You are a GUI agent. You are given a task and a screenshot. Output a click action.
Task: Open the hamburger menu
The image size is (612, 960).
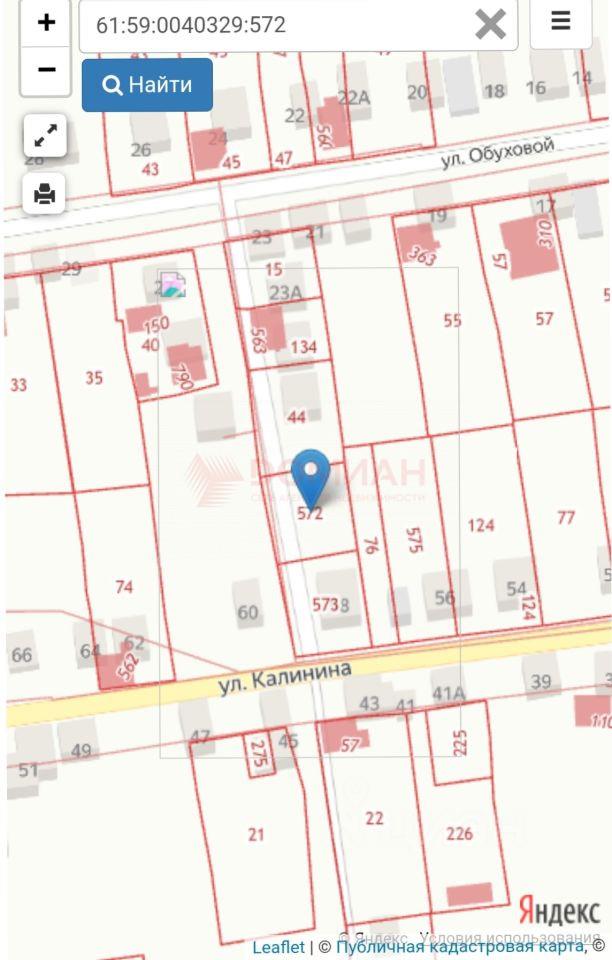click(x=560, y=21)
